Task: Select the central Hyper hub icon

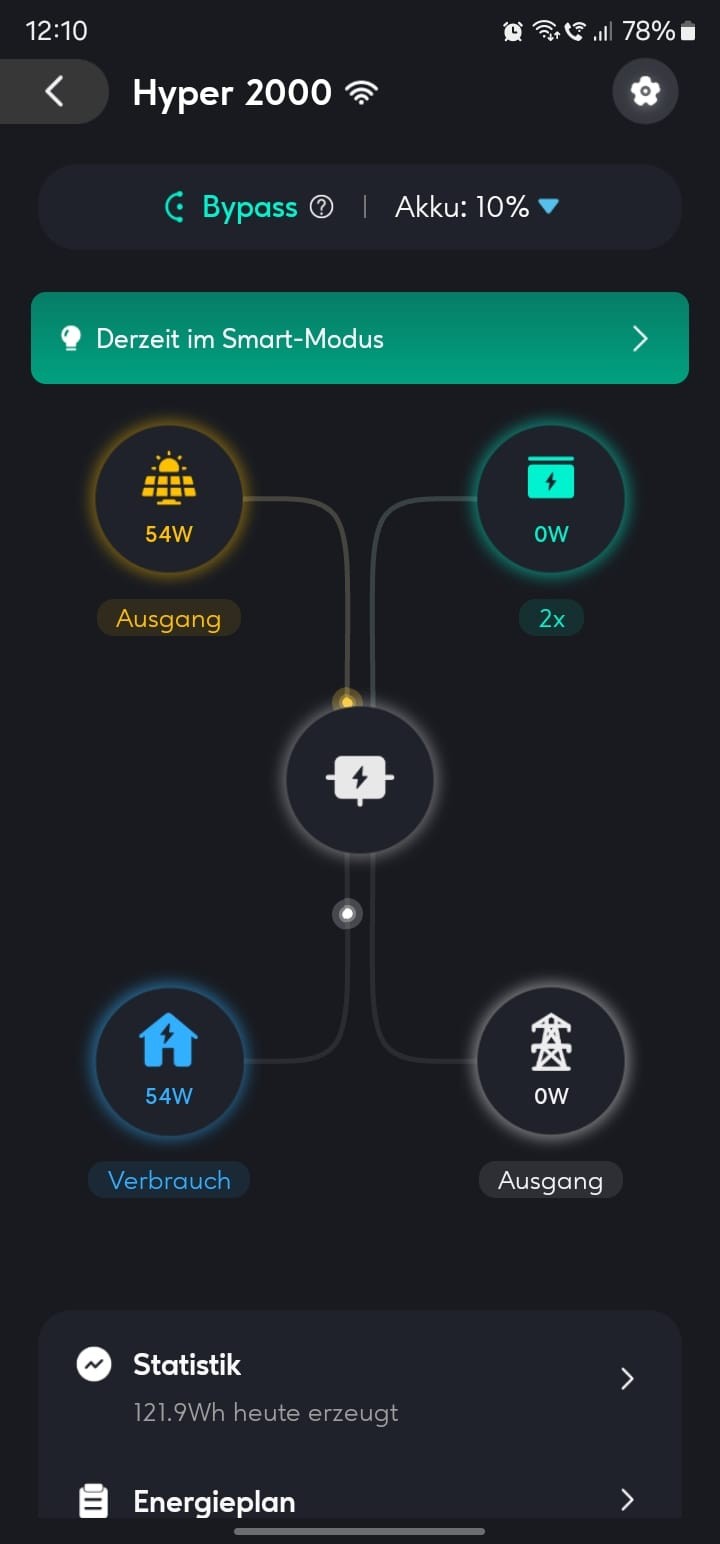Action: pyautogui.click(x=360, y=779)
